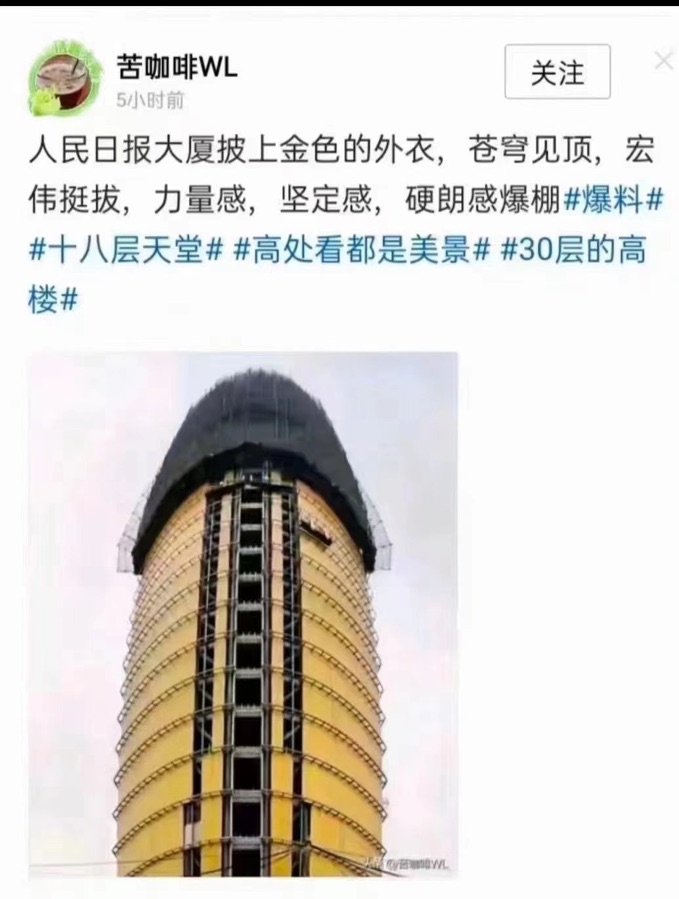The height and width of the screenshot is (899, 679).
Task: Follow 苦咖啡WL with the 关注 button
Action: click(x=557, y=72)
